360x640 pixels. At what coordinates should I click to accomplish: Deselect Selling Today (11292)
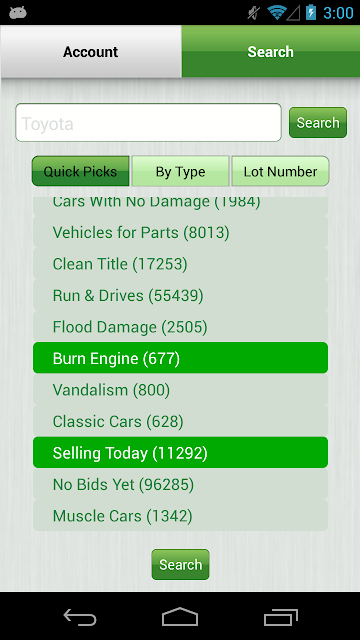[x=180, y=453]
